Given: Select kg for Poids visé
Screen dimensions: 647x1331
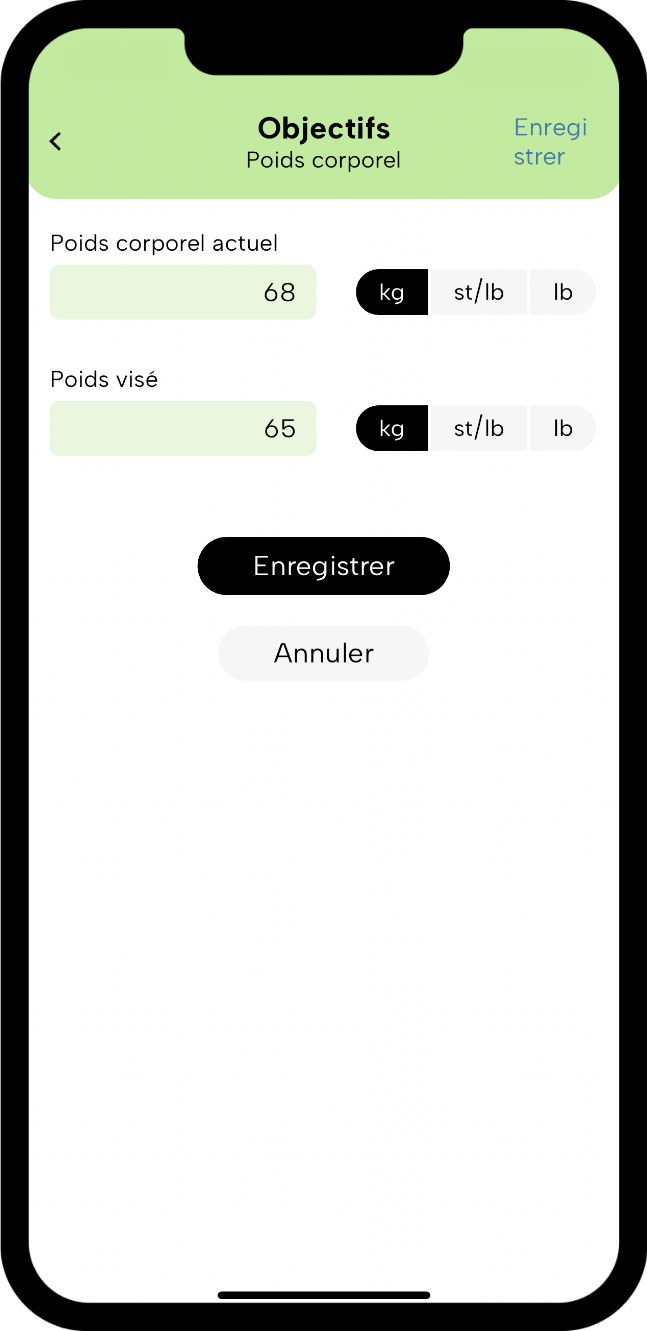Looking at the screenshot, I should click(x=392, y=428).
